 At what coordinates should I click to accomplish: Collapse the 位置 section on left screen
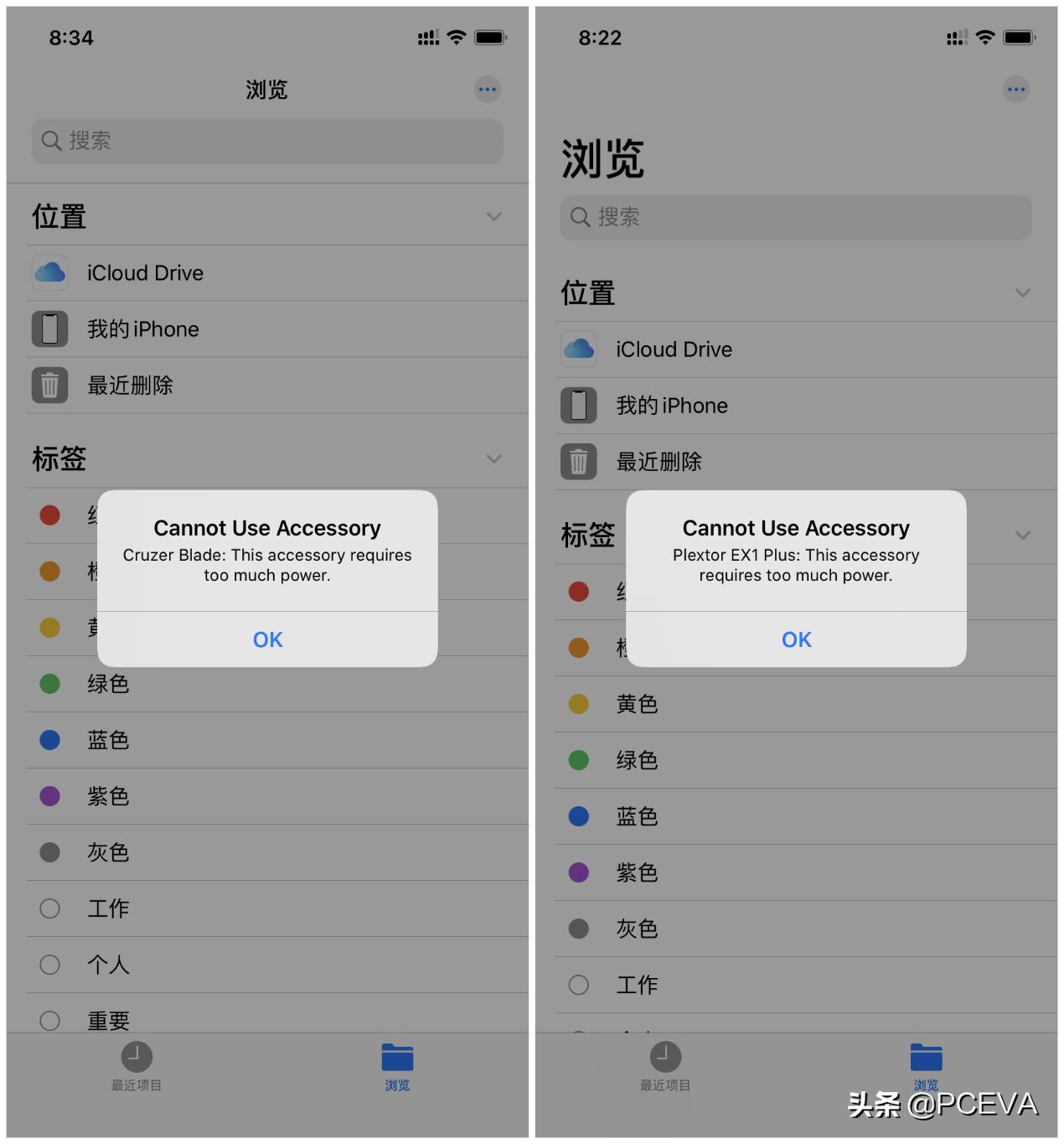pyautogui.click(x=493, y=216)
